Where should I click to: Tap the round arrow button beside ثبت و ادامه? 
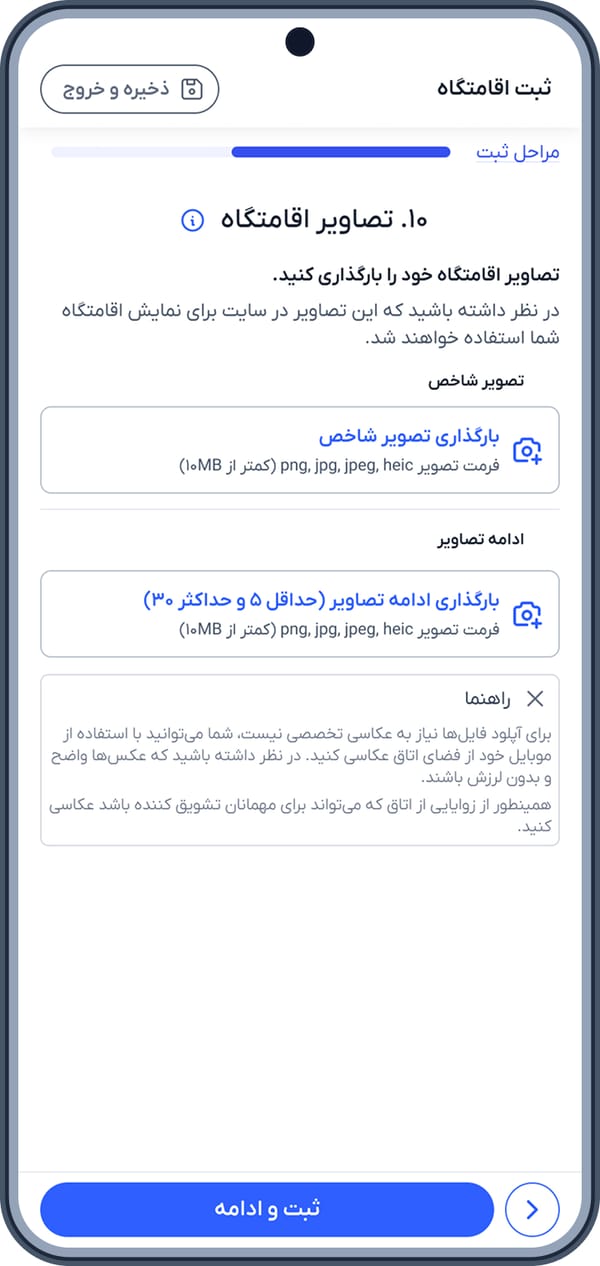pyautogui.click(x=533, y=1210)
